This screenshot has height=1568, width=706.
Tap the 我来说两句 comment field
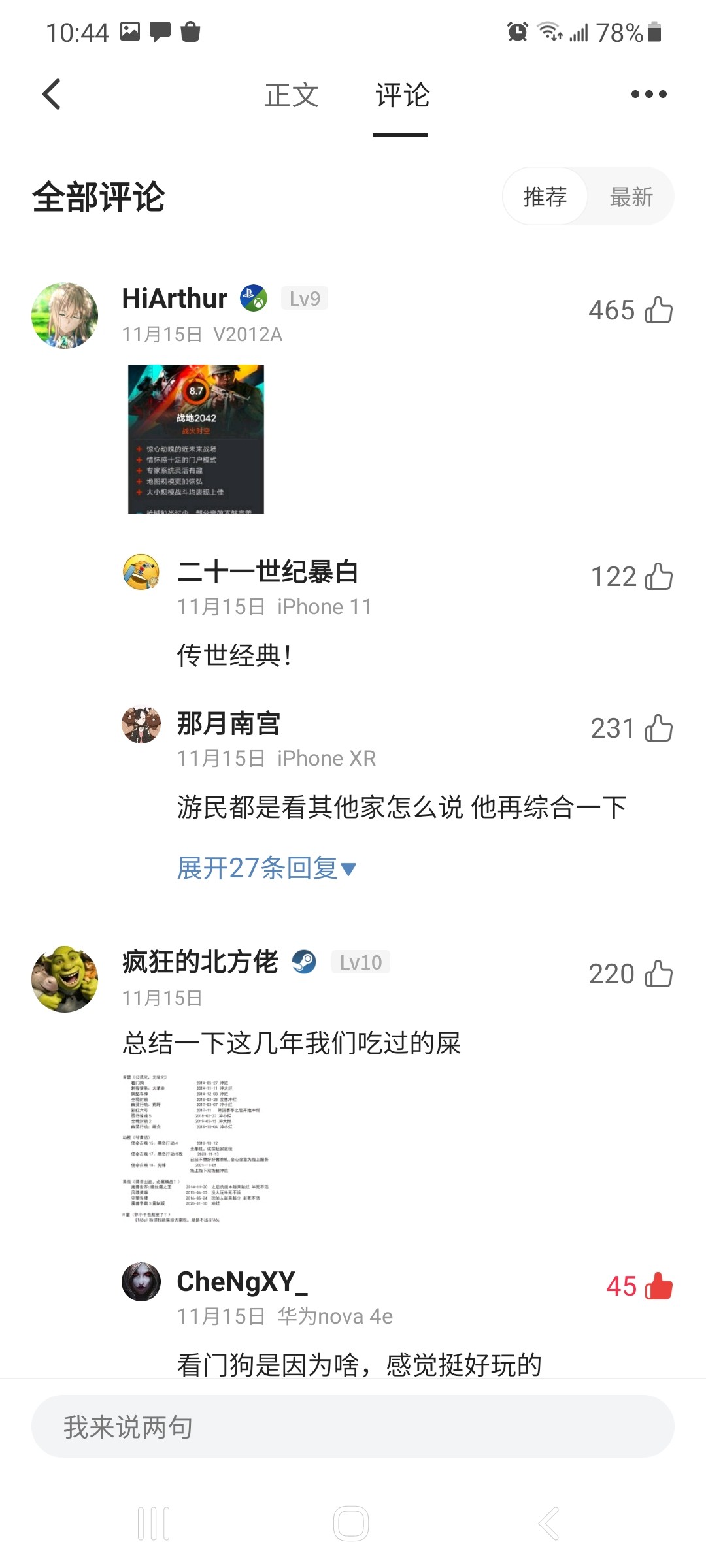click(353, 1426)
